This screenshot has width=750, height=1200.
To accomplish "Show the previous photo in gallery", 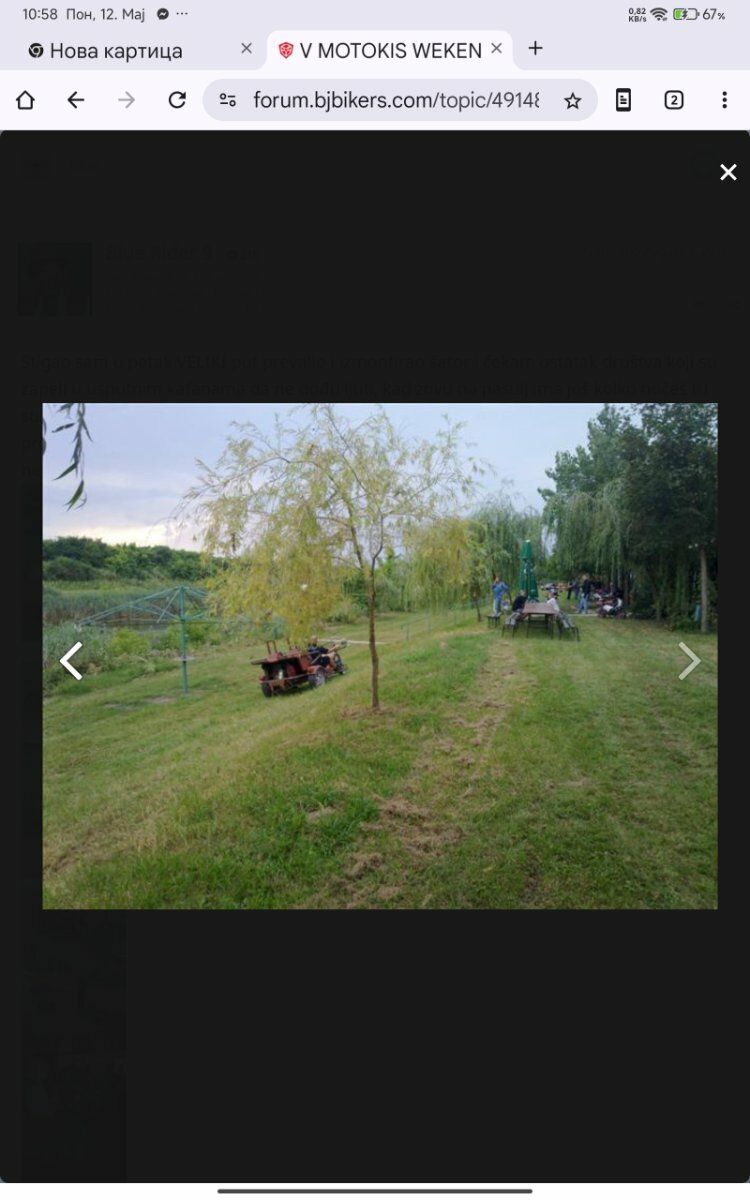I will (x=71, y=661).
